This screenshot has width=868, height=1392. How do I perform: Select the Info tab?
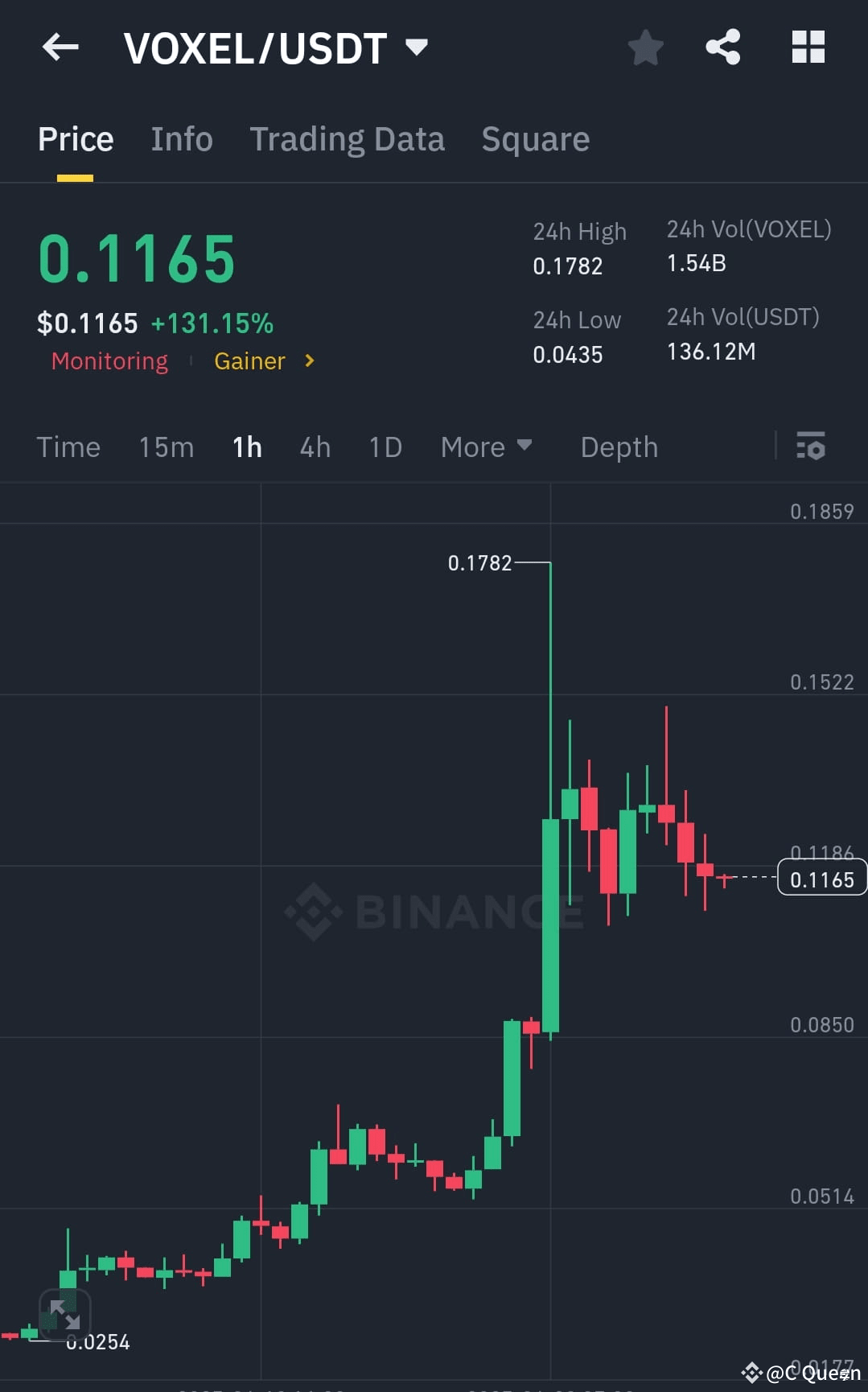pyautogui.click(x=181, y=138)
